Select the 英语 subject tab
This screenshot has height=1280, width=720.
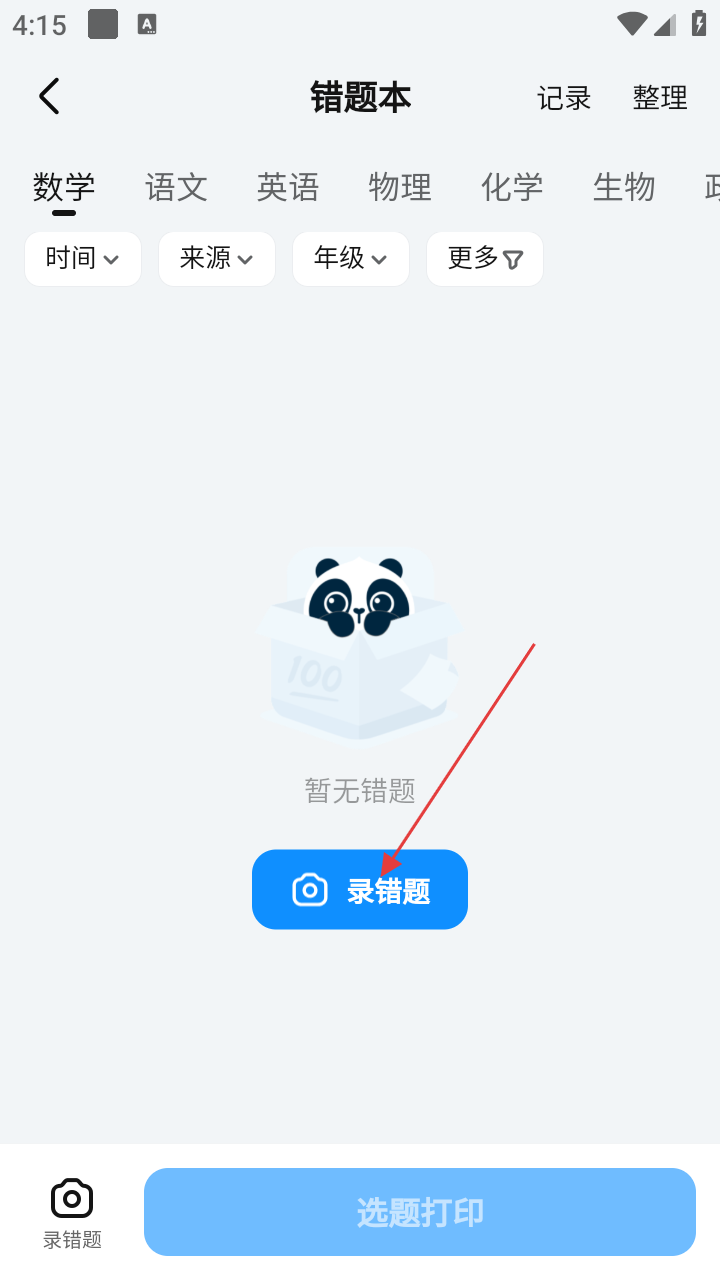point(288,187)
